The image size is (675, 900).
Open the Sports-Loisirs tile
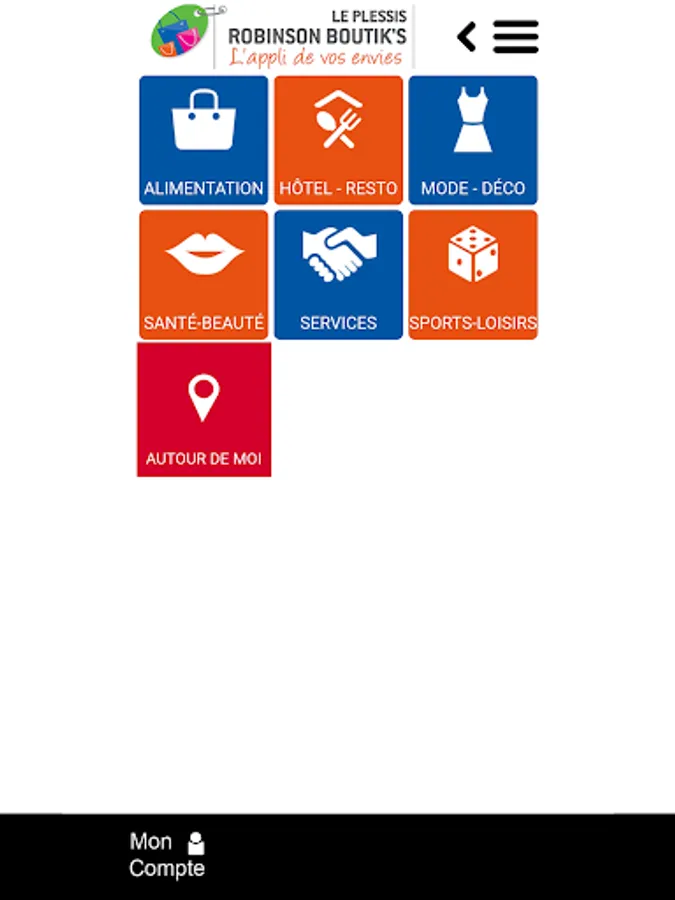point(473,275)
